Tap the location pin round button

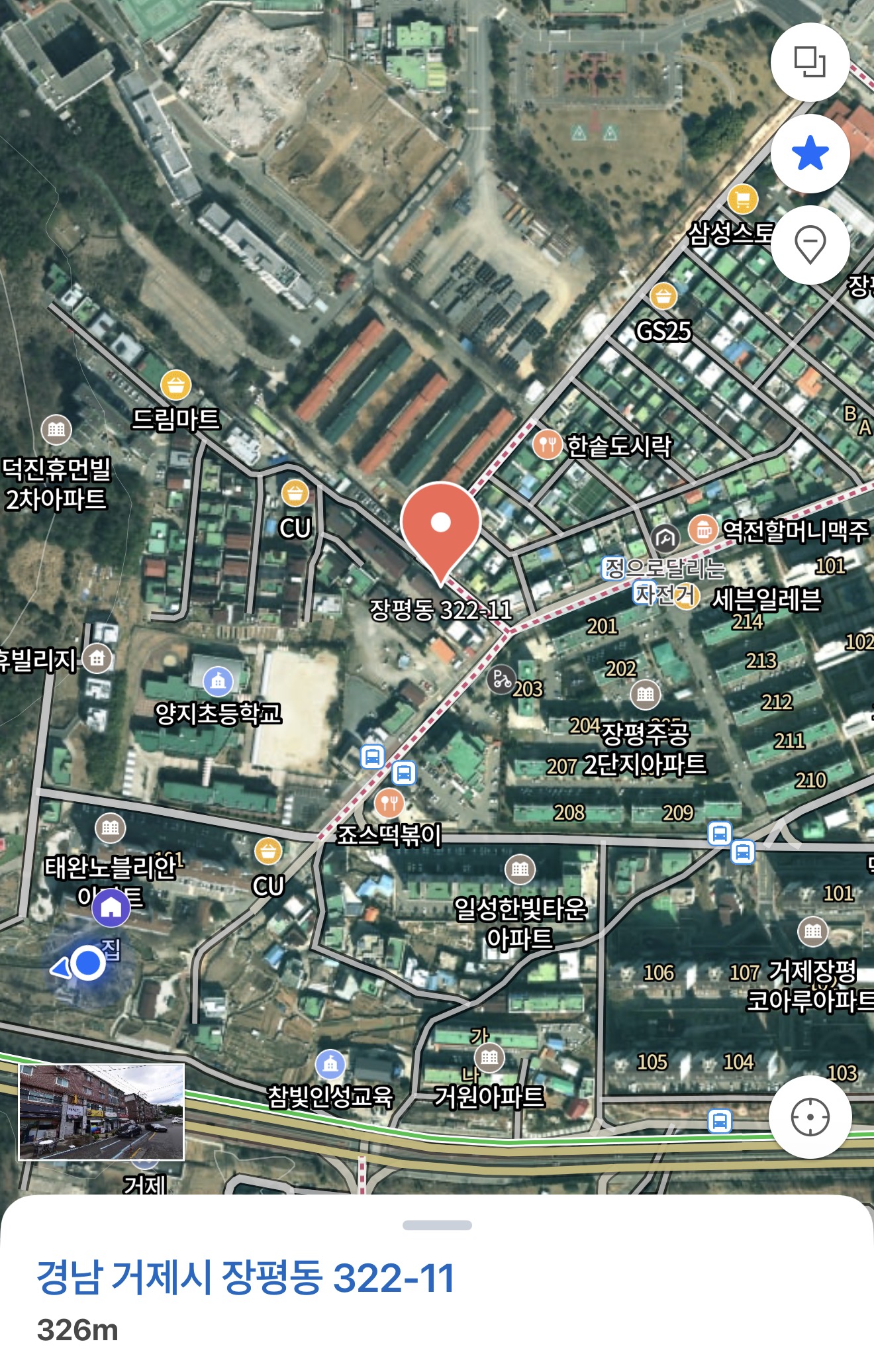810,245
